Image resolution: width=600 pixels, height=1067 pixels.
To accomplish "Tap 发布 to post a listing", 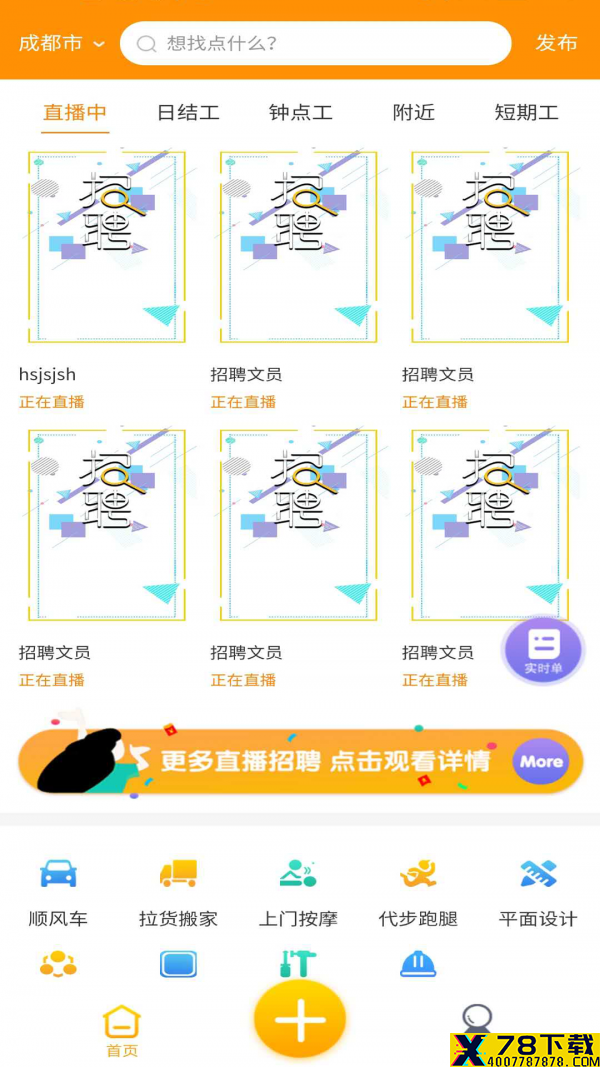I will 556,43.
